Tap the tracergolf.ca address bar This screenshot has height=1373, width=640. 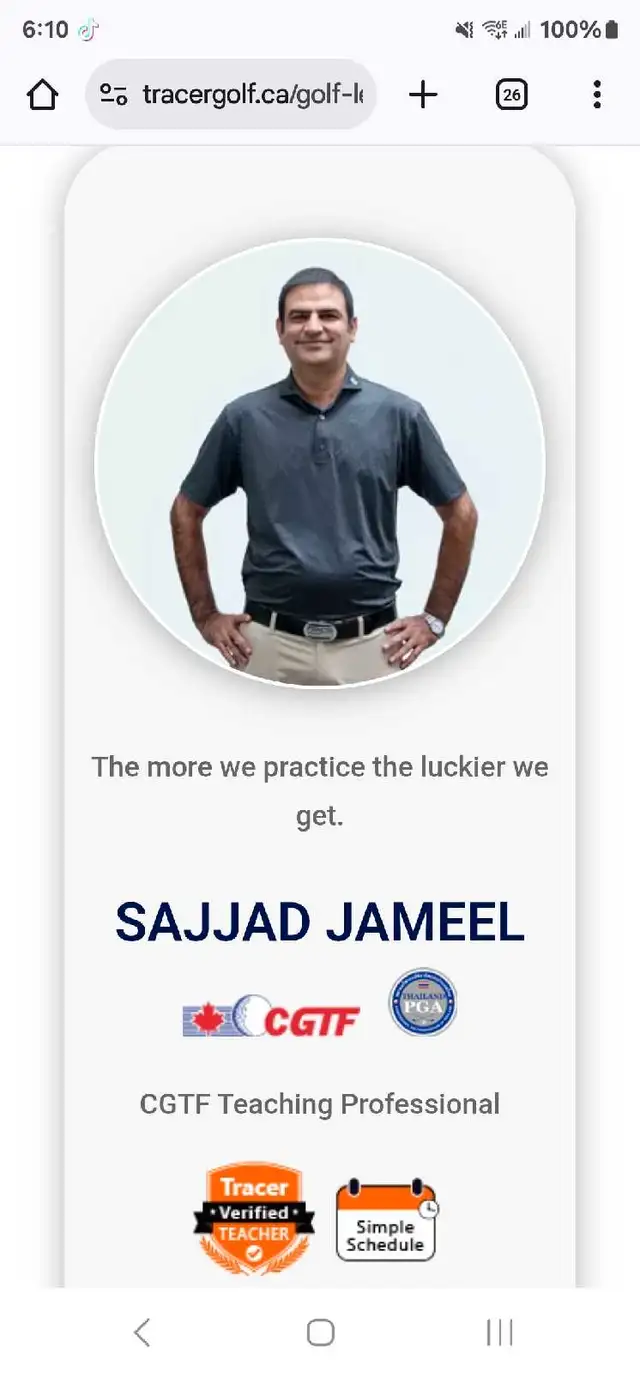pos(231,95)
